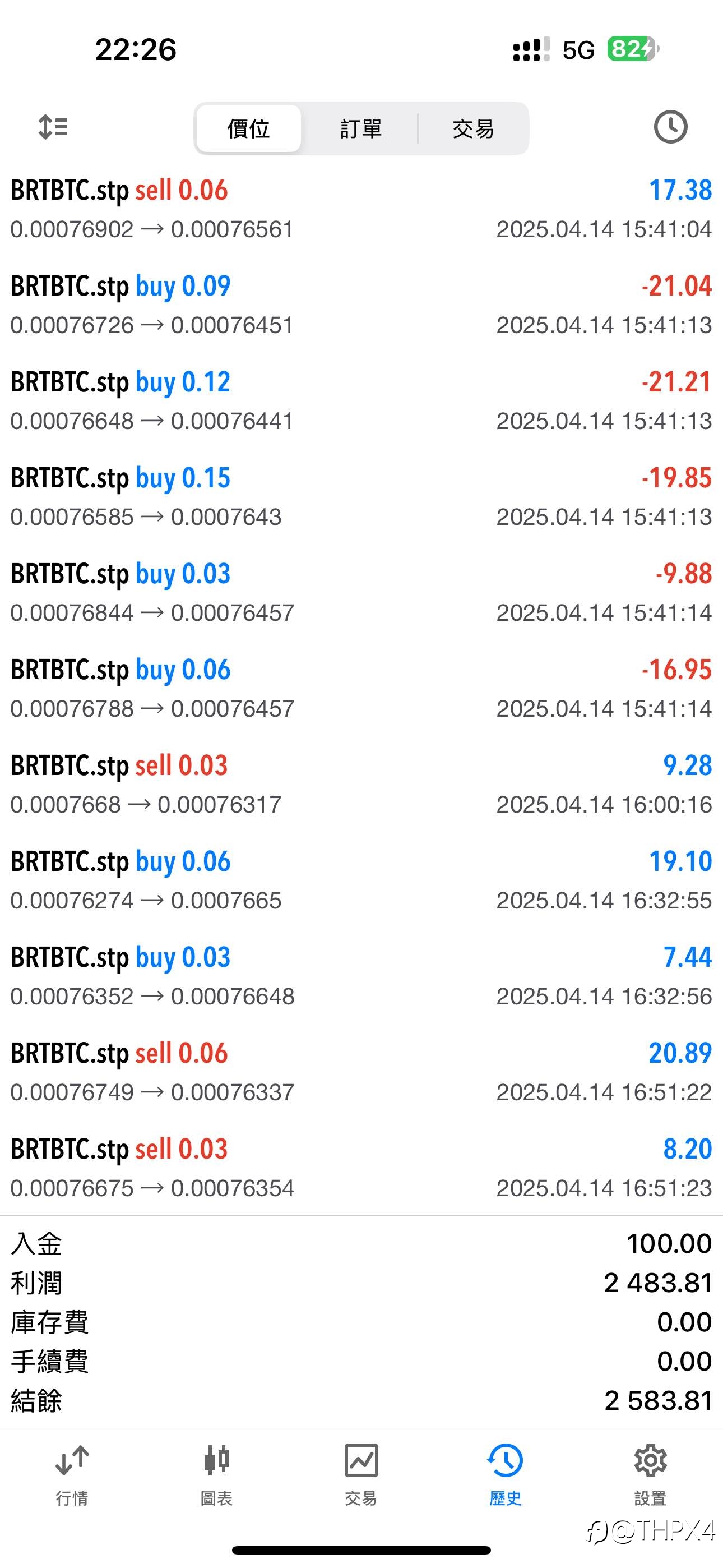View the buy 0.03 trade showing -9.88
This screenshot has width=723, height=1568.
pos(361,592)
